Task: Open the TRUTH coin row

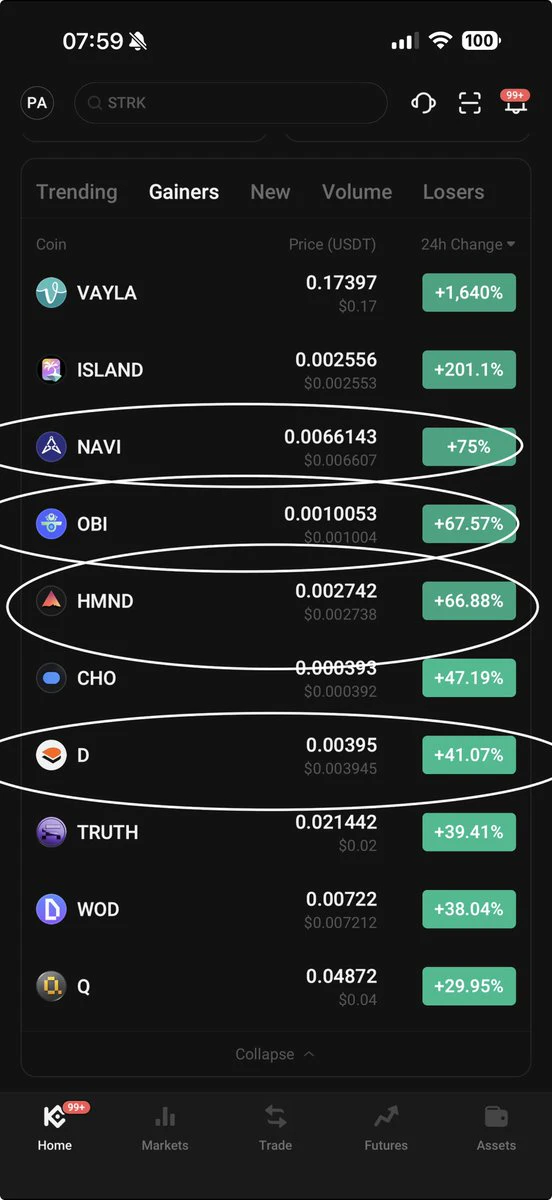Action: coord(276,832)
